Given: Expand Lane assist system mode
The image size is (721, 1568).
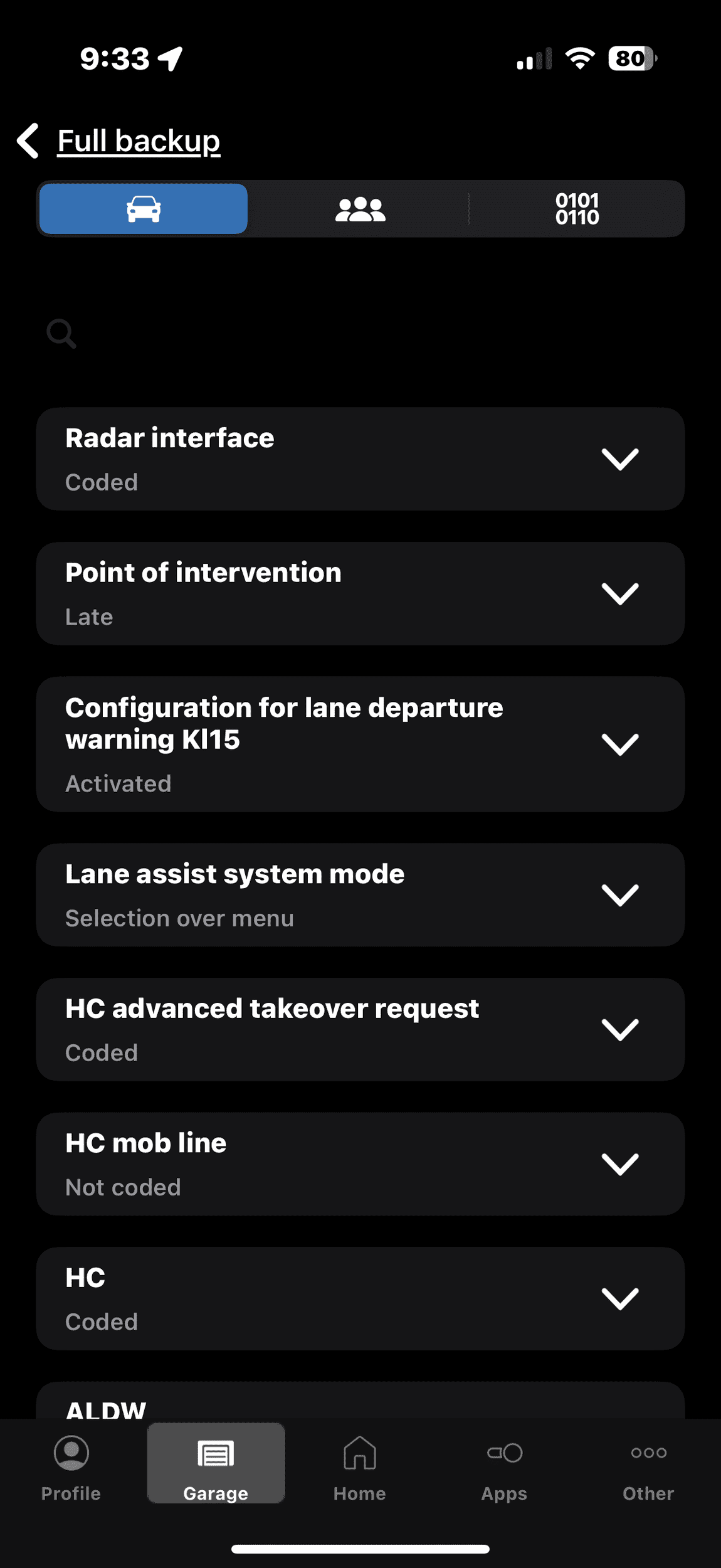Looking at the screenshot, I should tap(619, 895).
